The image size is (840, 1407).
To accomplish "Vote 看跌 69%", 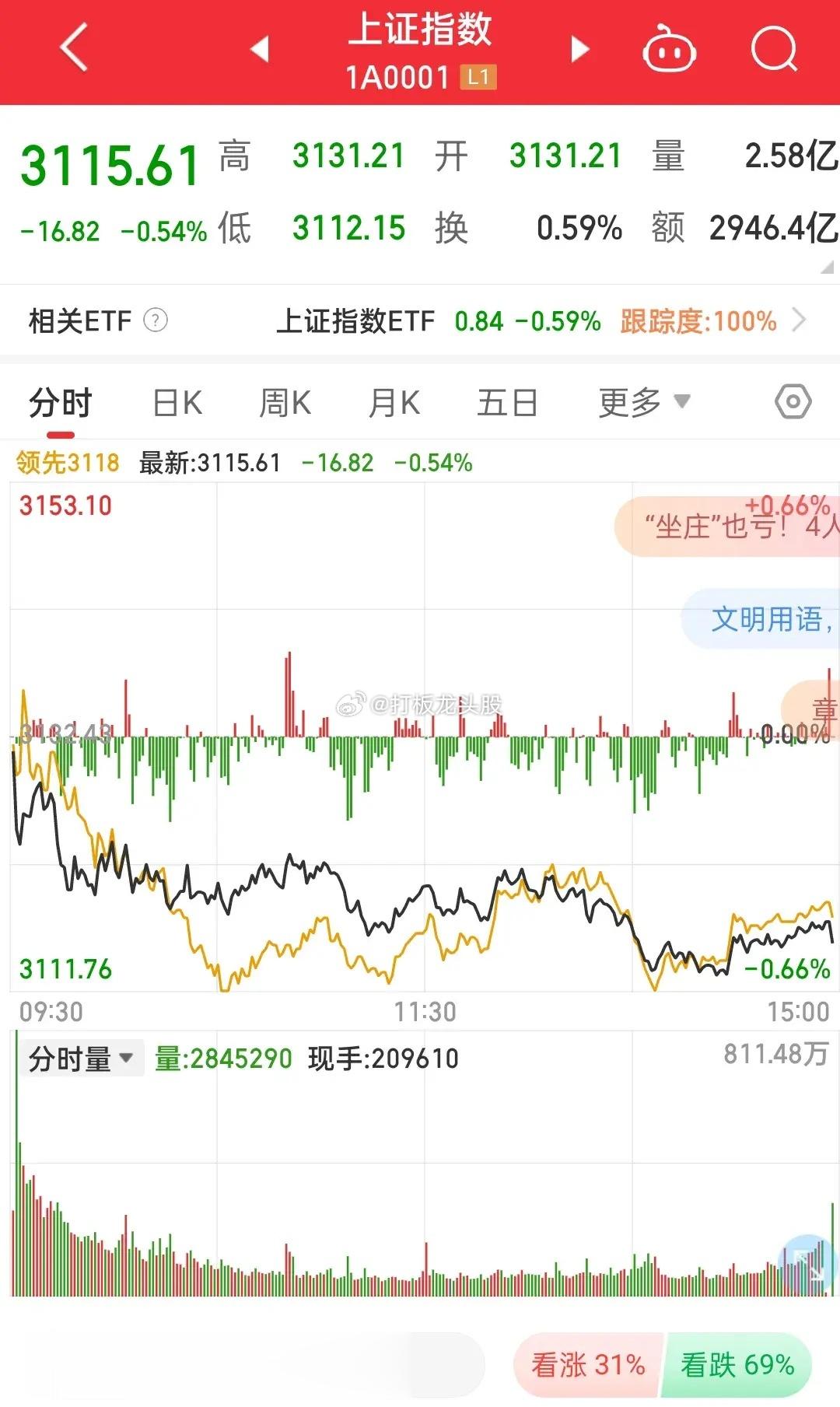I will pos(737,1364).
